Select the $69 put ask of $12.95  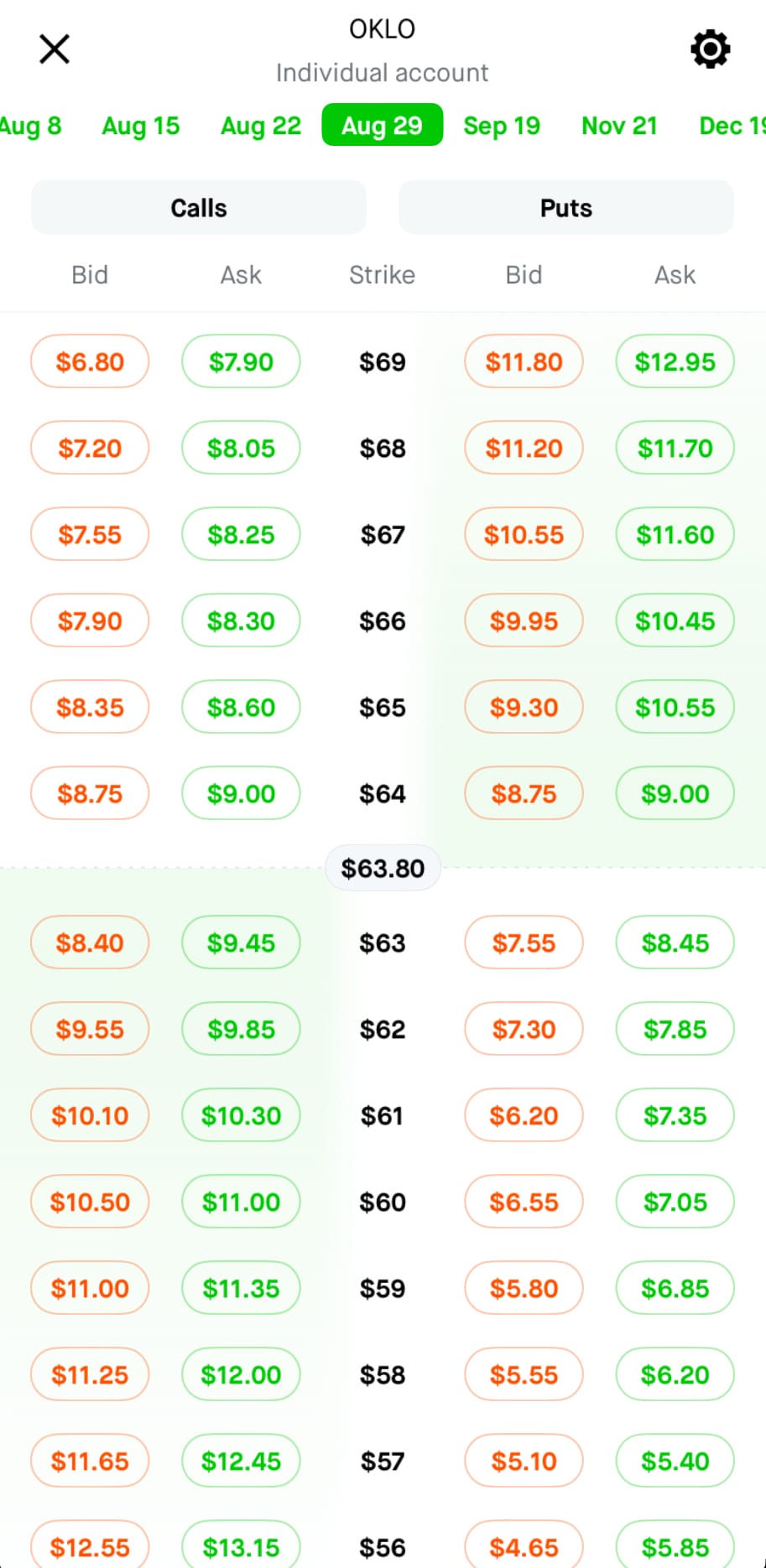pos(675,361)
